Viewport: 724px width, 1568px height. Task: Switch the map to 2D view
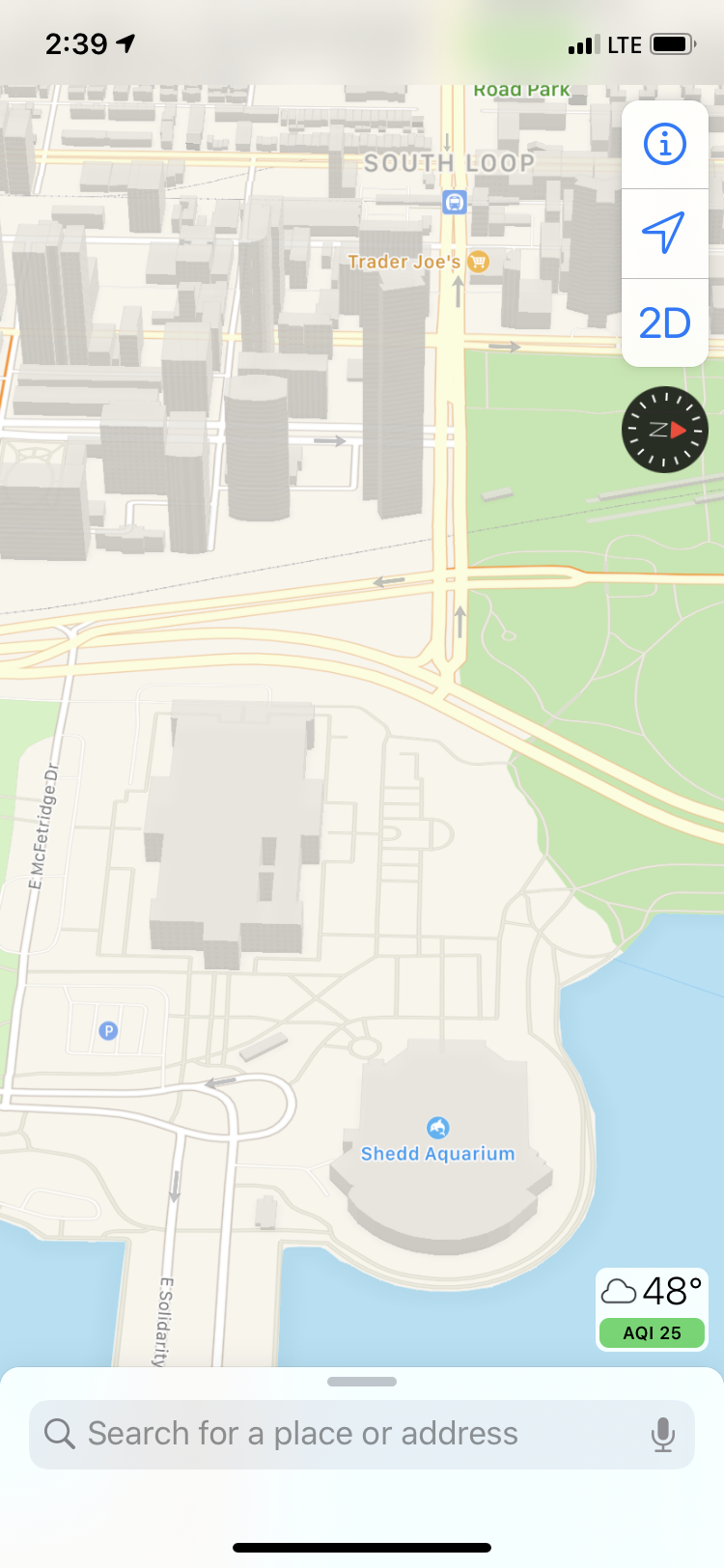pos(665,323)
